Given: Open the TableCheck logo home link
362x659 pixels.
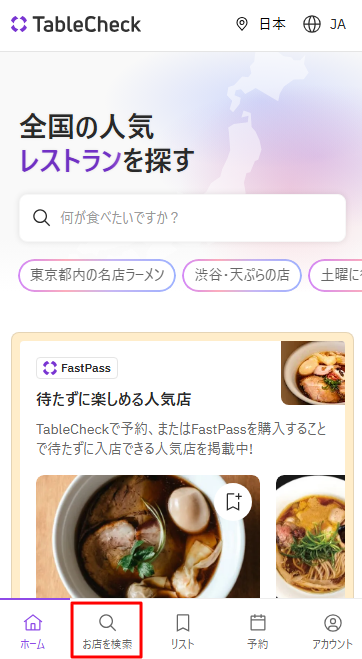Looking at the screenshot, I should click(76, 24).
